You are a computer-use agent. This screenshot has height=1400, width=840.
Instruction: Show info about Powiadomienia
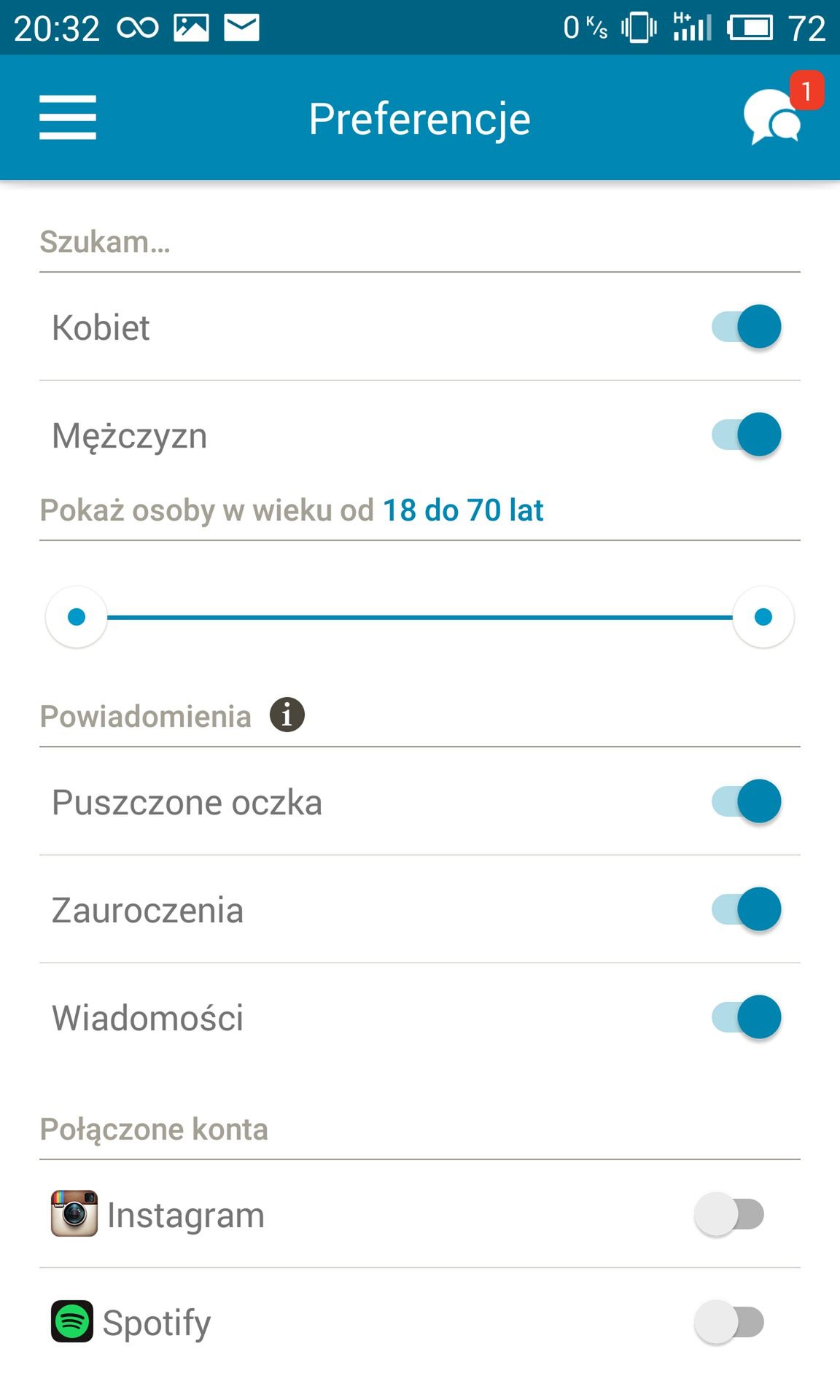[287, 715]
